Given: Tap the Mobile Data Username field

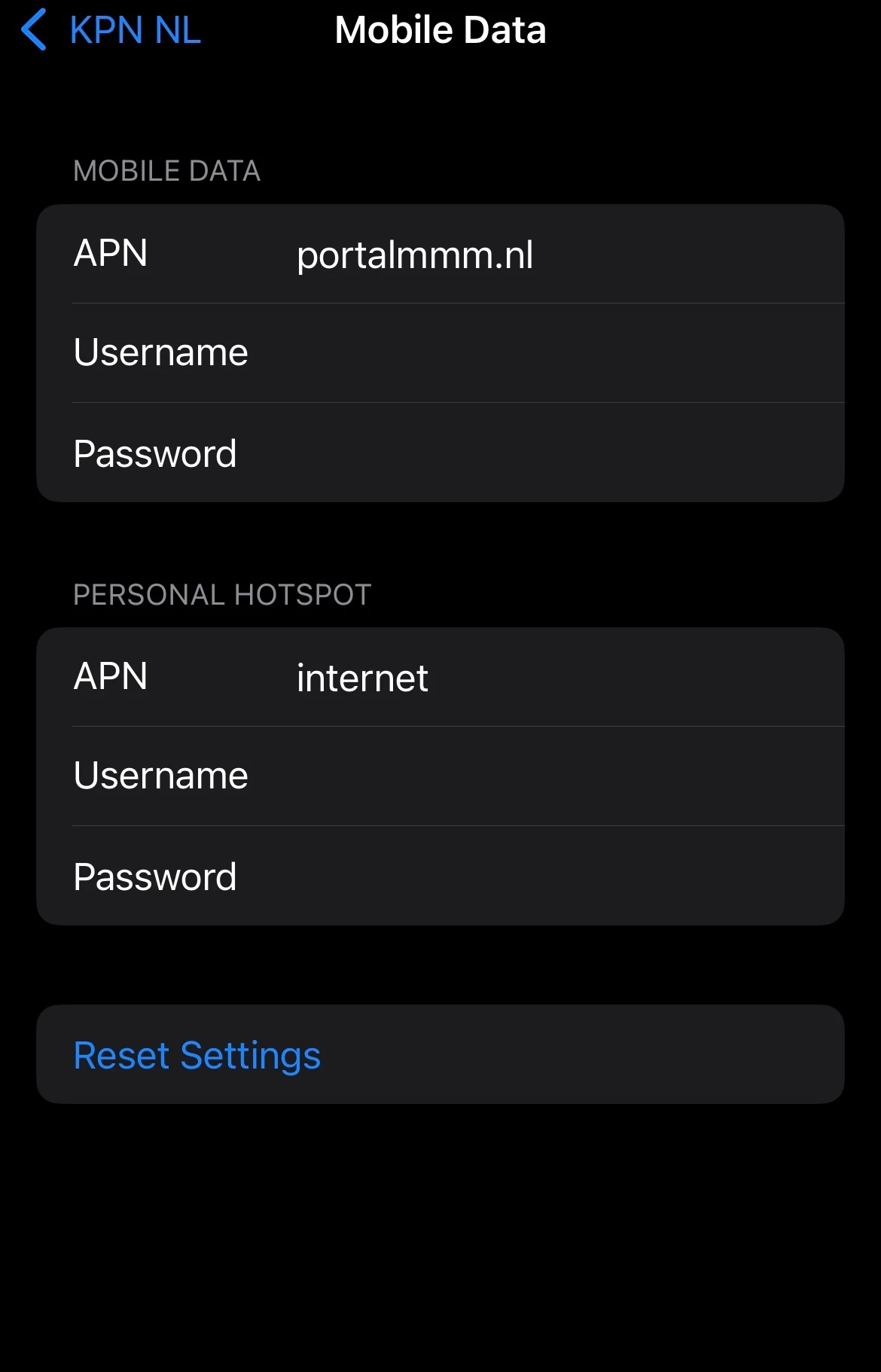Looking at the screenshot, I should tap(527, 353).
